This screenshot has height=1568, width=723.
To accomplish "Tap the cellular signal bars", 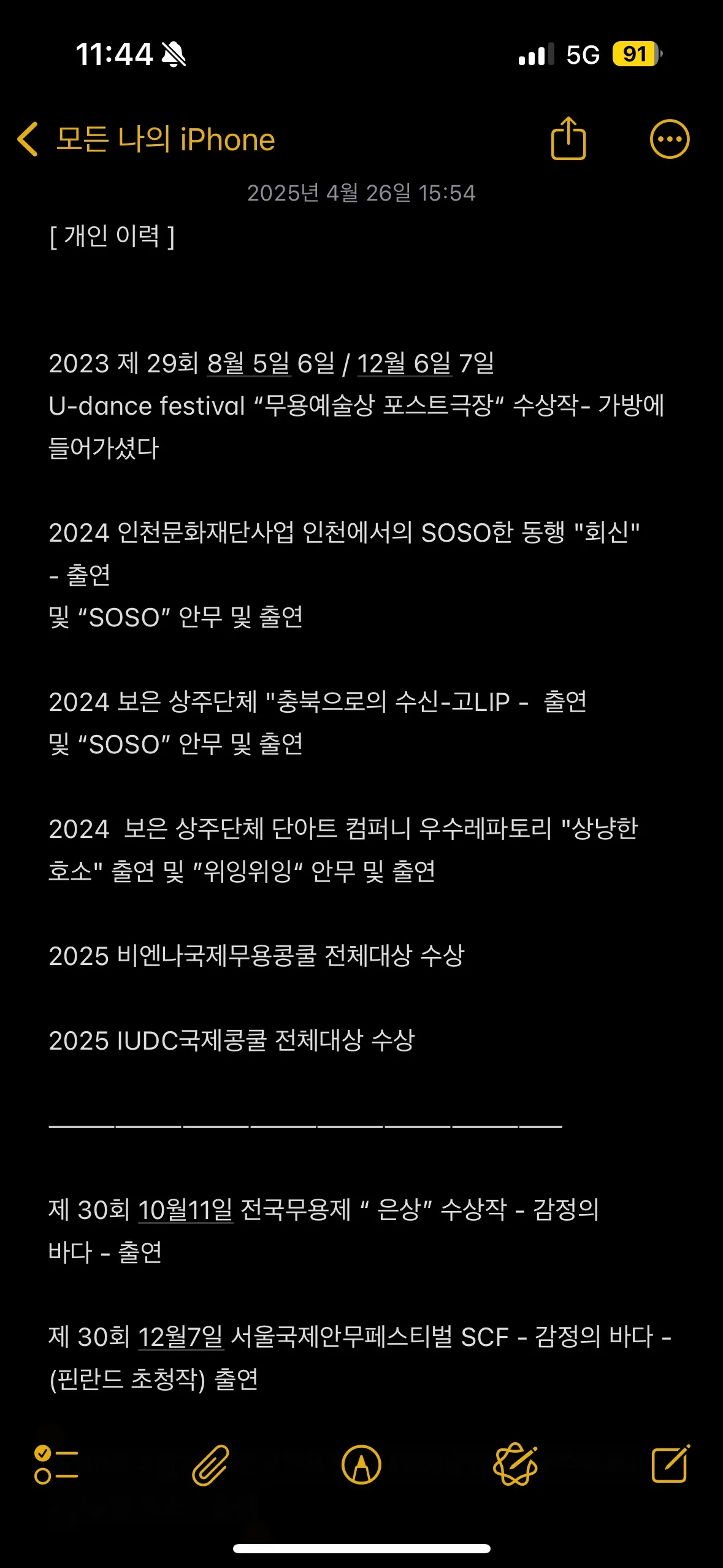I will pos(533,56).
